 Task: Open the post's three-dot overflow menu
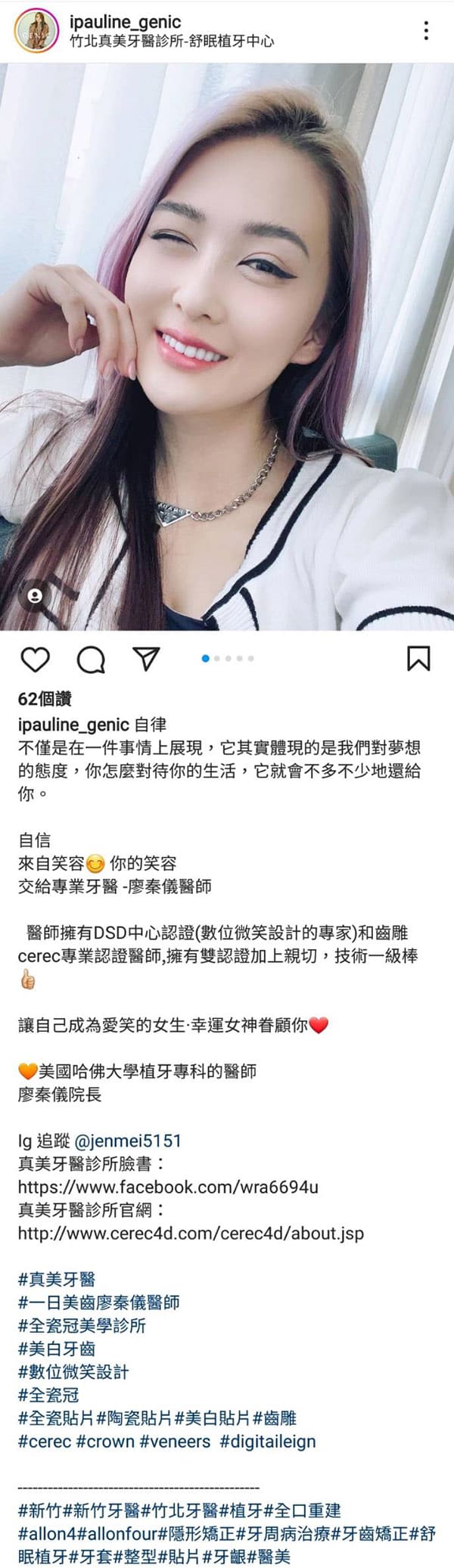tap(427, 30)
